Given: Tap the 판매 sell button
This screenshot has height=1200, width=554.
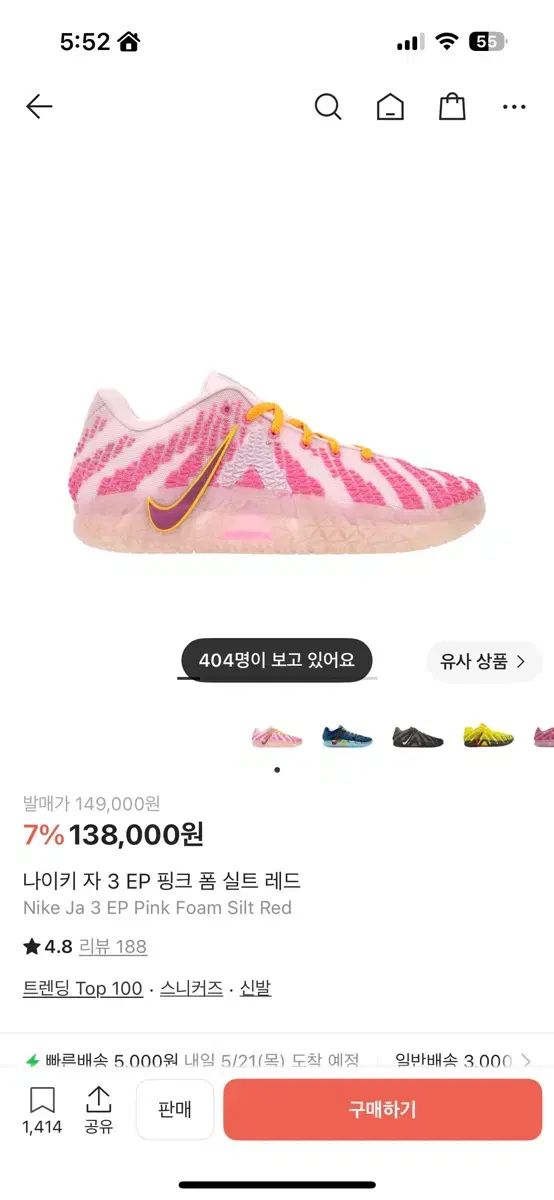Looking at the screenshot, I should (175, 1109).
